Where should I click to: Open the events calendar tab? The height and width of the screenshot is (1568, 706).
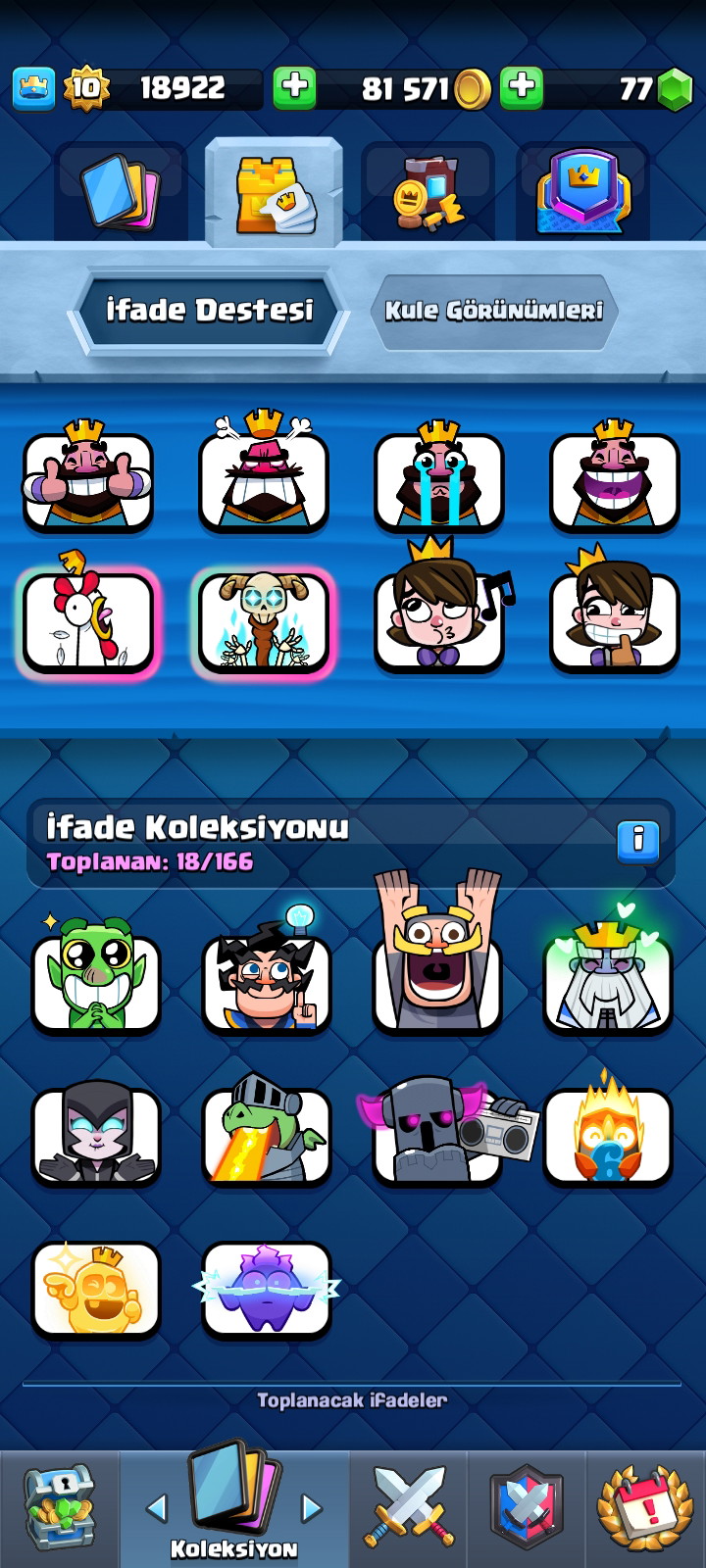coord(644,1509)
